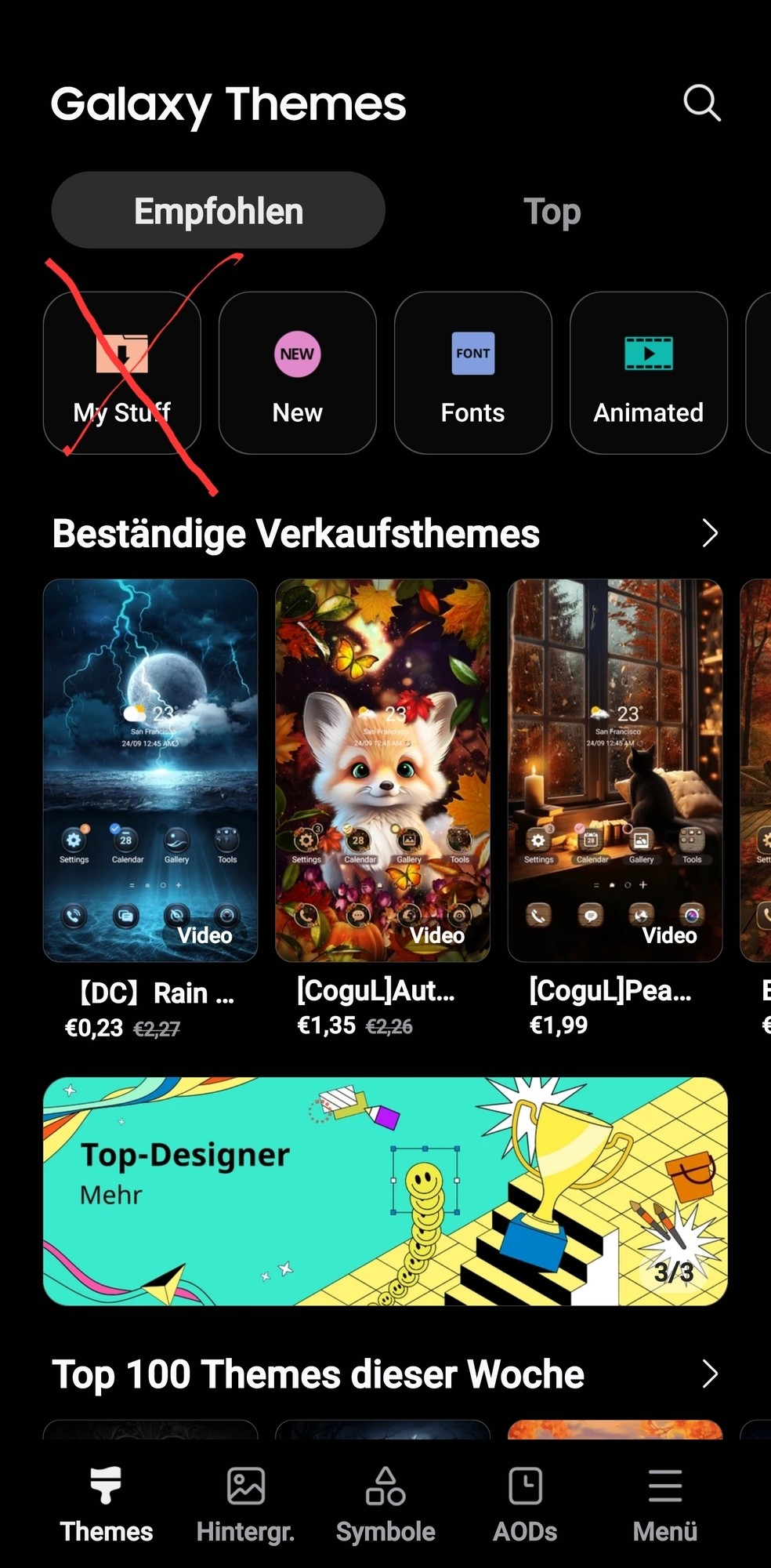The width and height of the screenshot is (771, 1568).
Task: Switch to the AODs tab
Action: click(x=525, y=1505)
